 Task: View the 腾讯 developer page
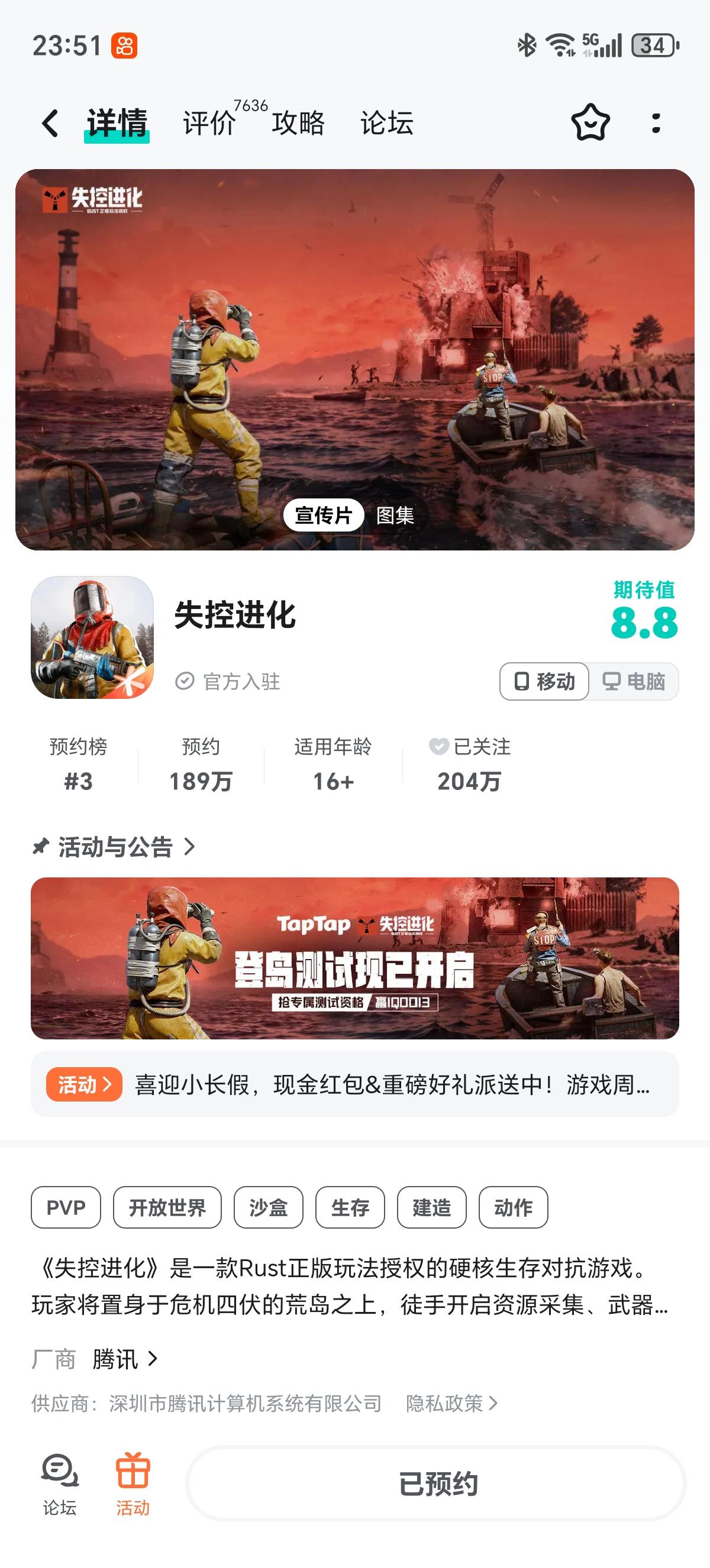125,1359
